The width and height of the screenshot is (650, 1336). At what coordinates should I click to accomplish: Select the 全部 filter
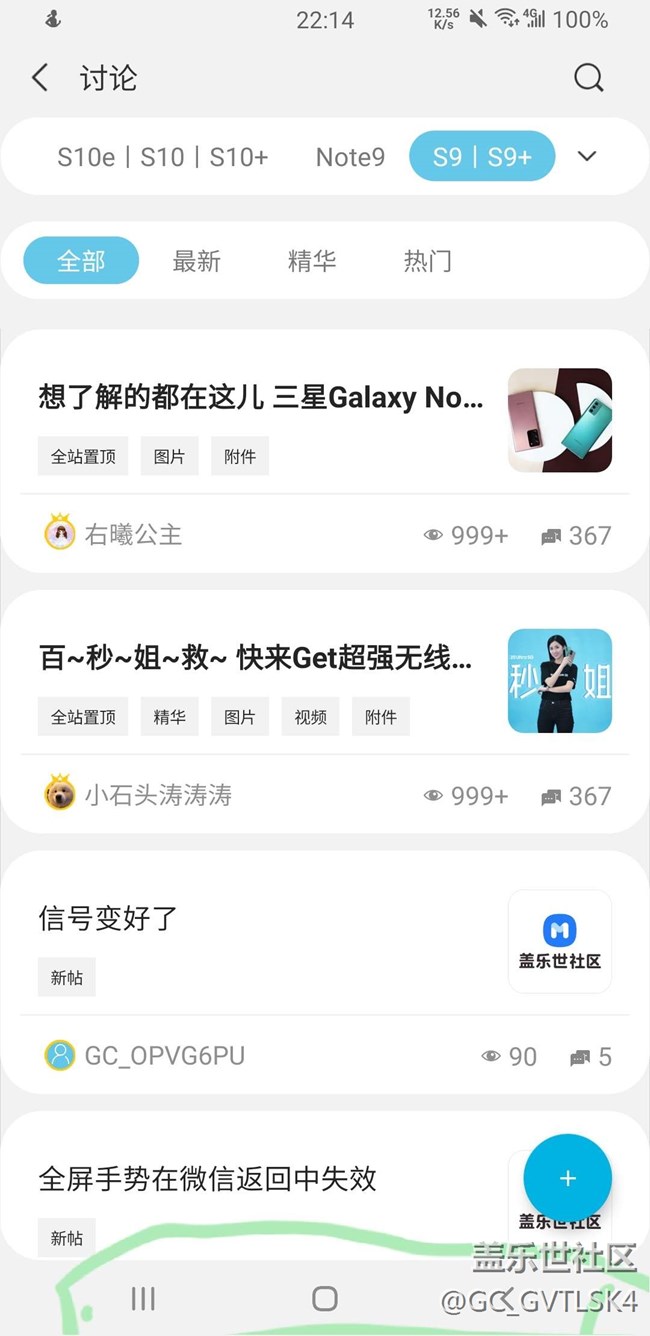pos(81,261)
